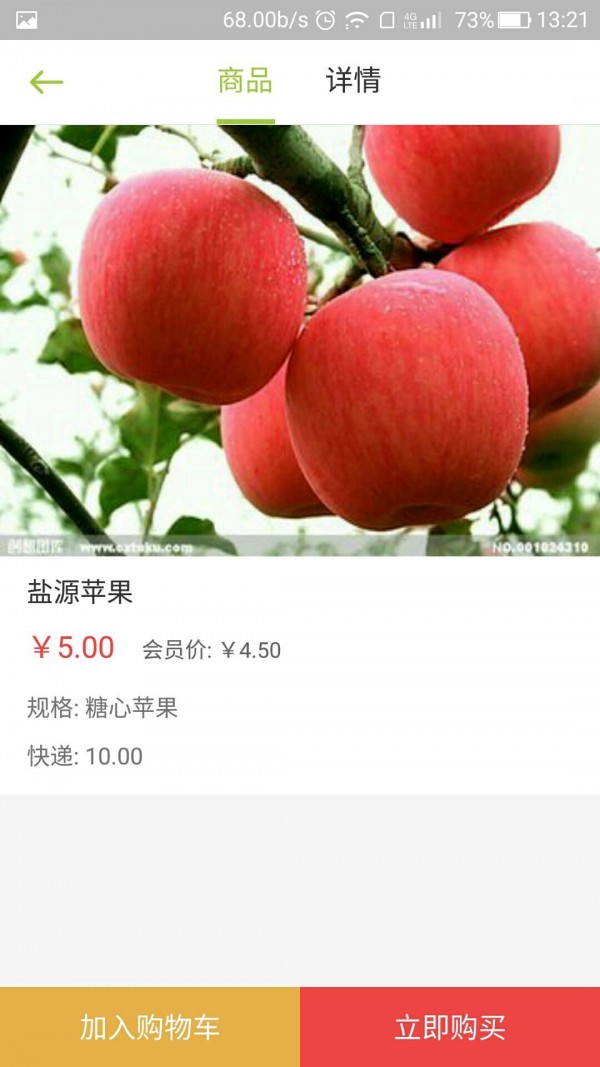Screen dimensions: 600x1067
Task: Switch to the 详情 tab
Action: pyautogui.click(x=353, y=81)
